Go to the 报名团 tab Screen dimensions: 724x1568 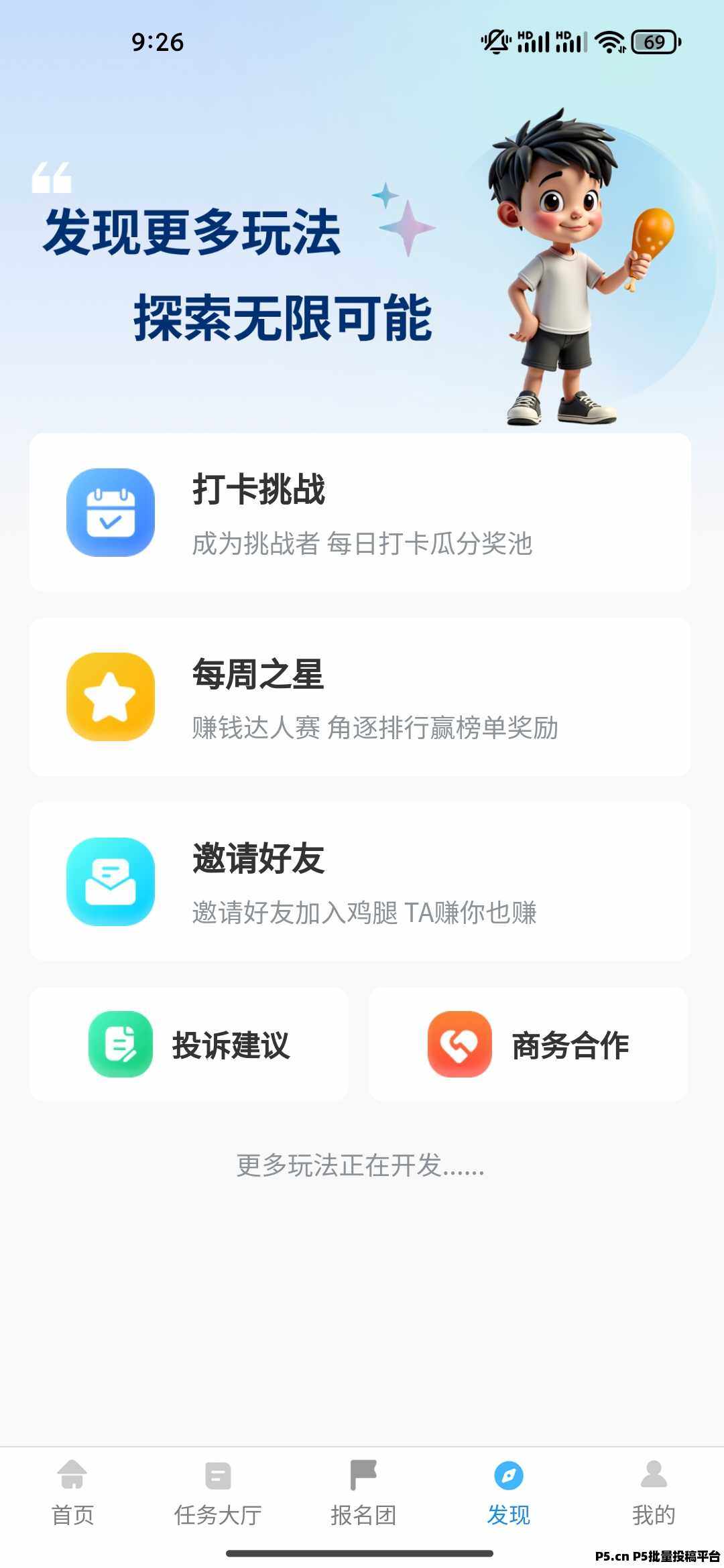363,1491
